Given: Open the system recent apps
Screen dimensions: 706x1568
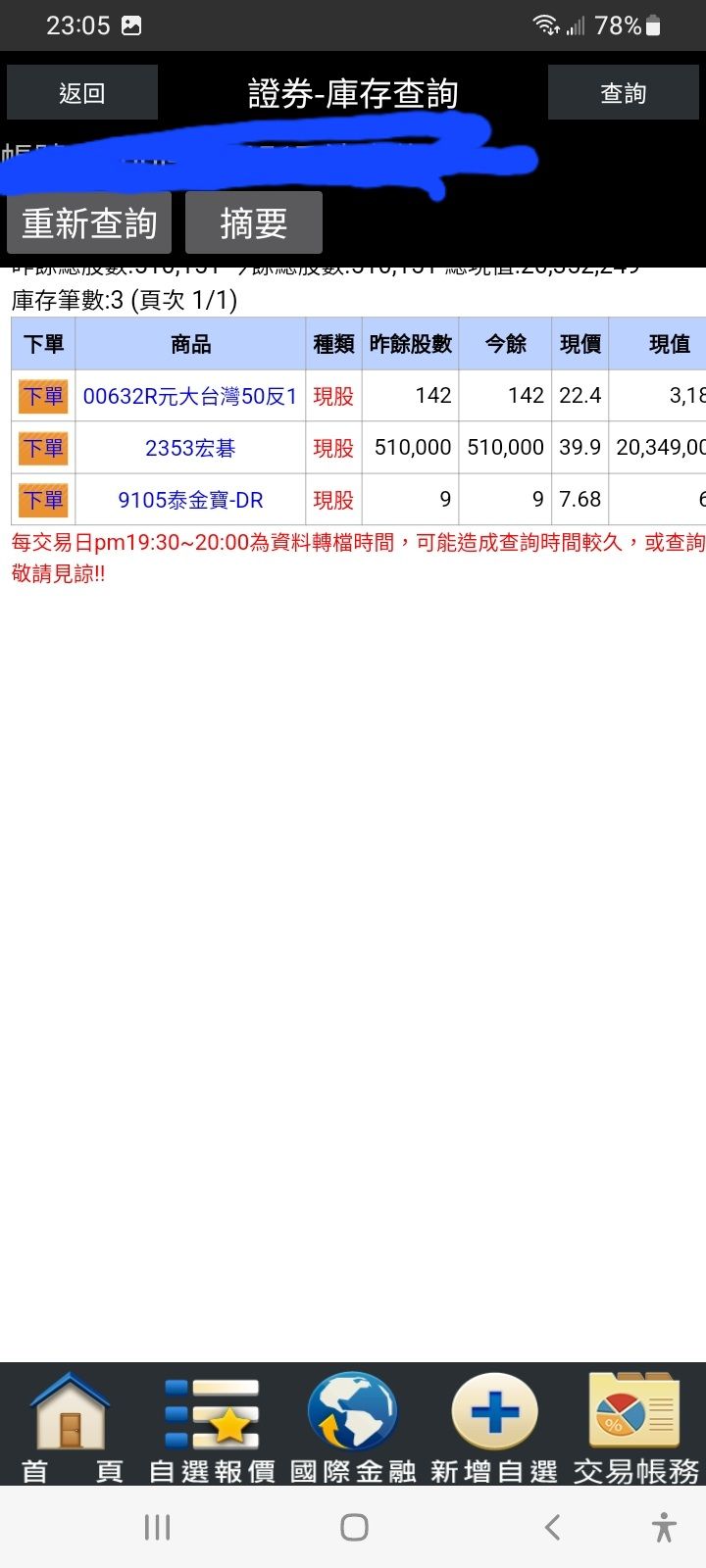Looking at the screenshot, I should coord(157,1527).
